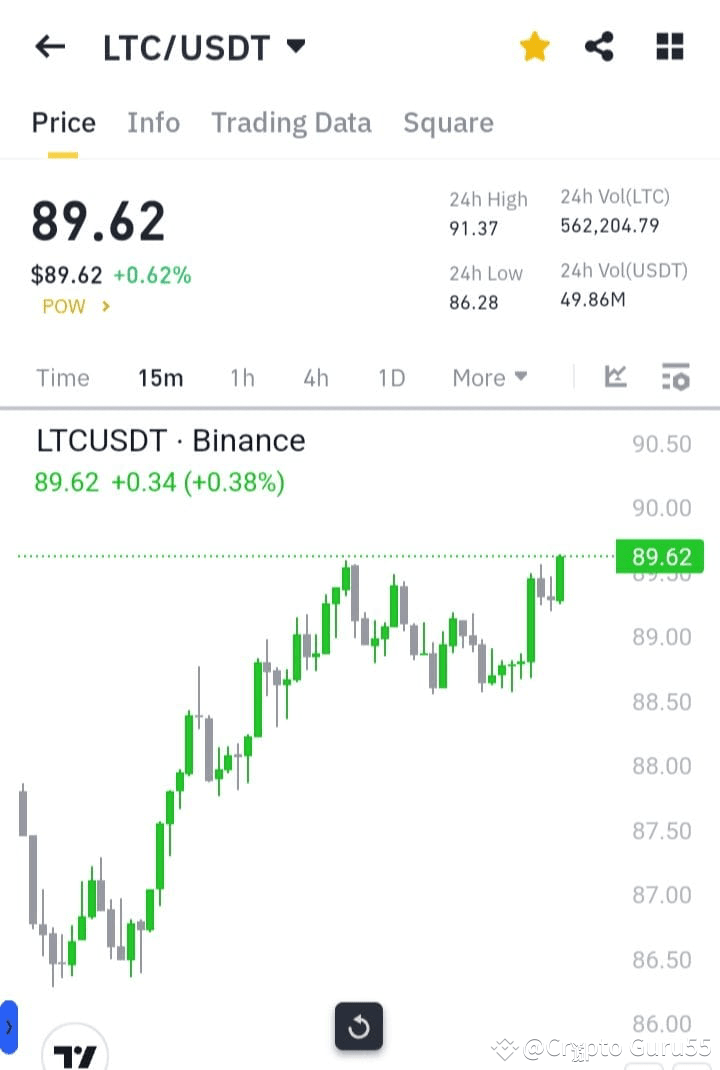Expand the blue side handle

coord(8,1027)
